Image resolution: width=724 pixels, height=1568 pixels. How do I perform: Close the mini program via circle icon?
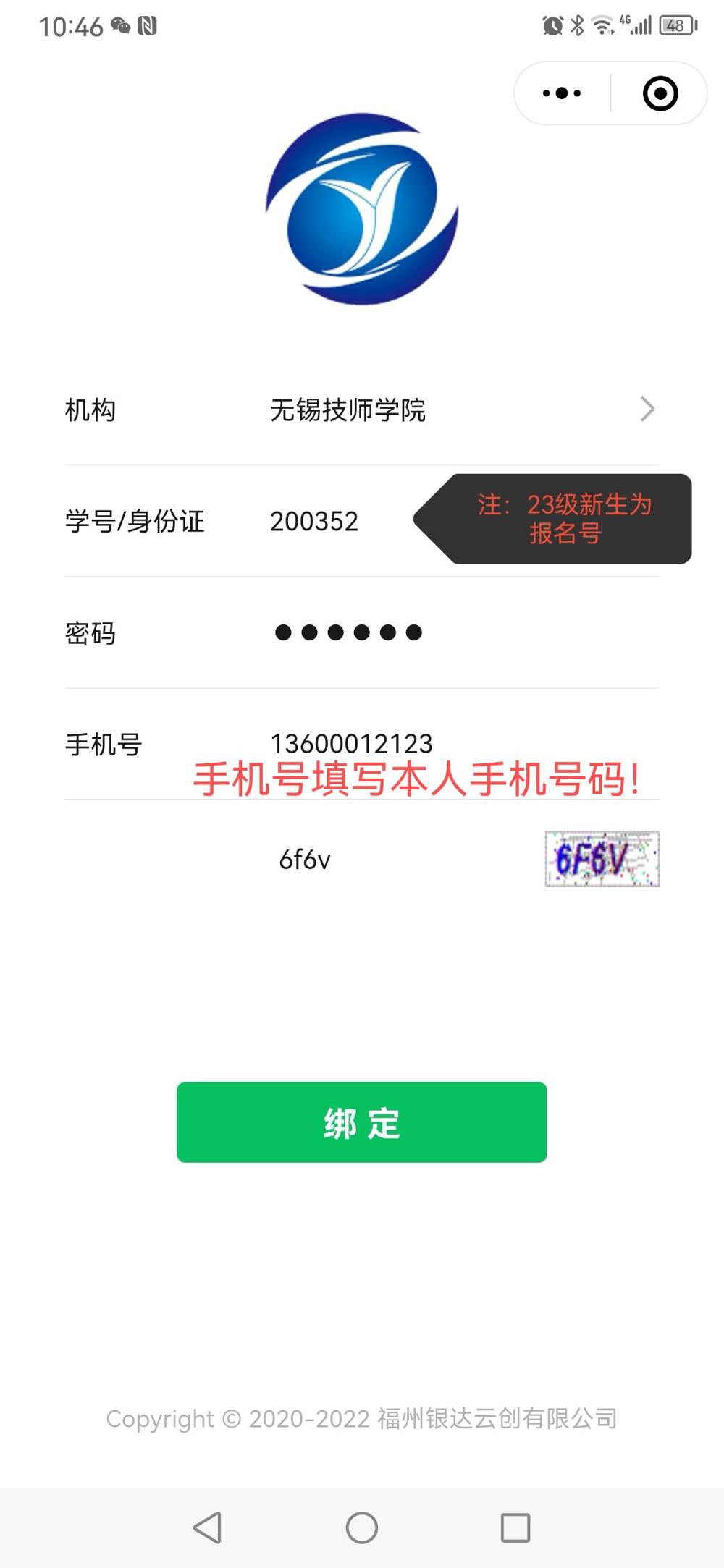point(660,93)
